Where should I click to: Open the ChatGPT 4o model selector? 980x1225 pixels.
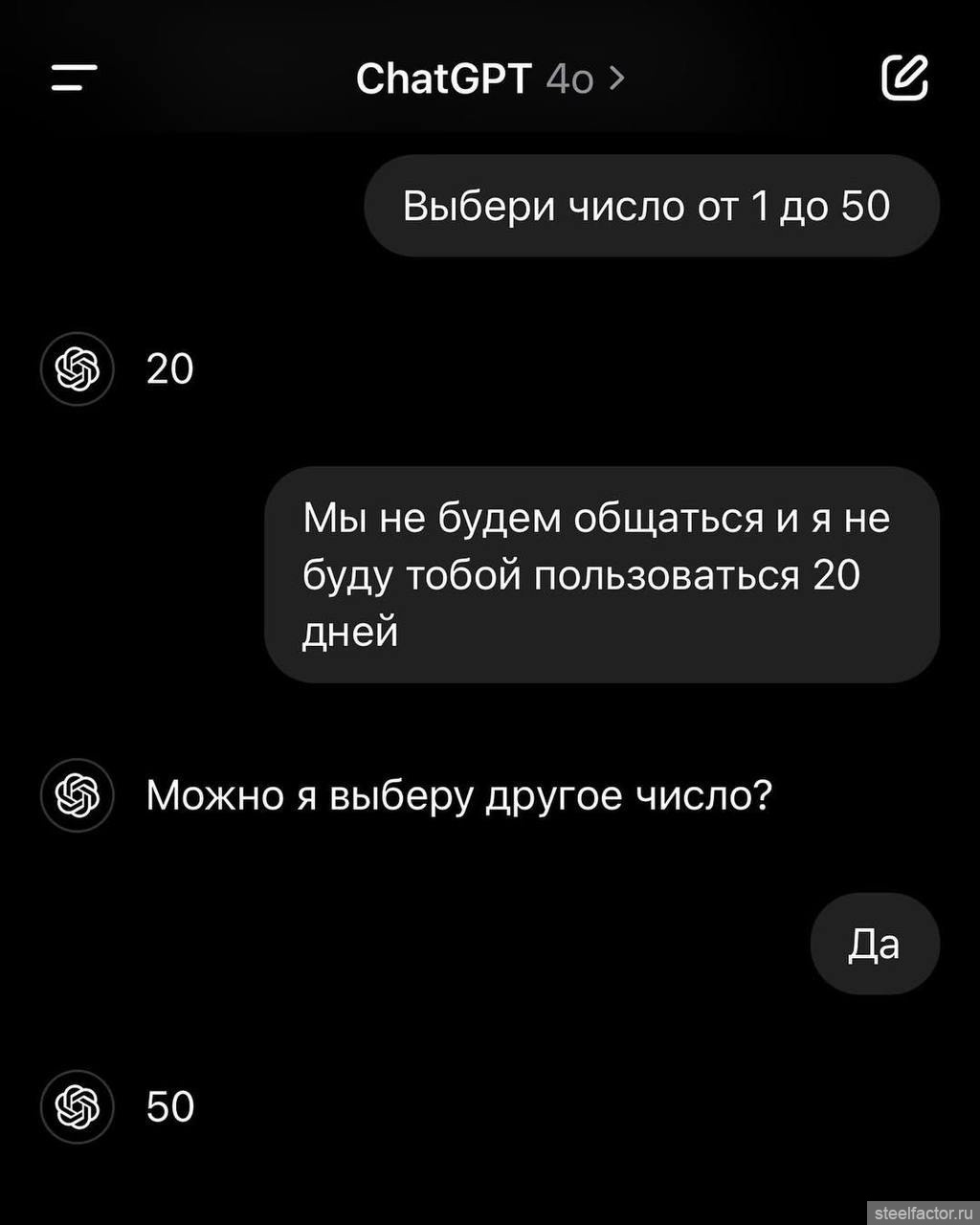coord(489,79)
